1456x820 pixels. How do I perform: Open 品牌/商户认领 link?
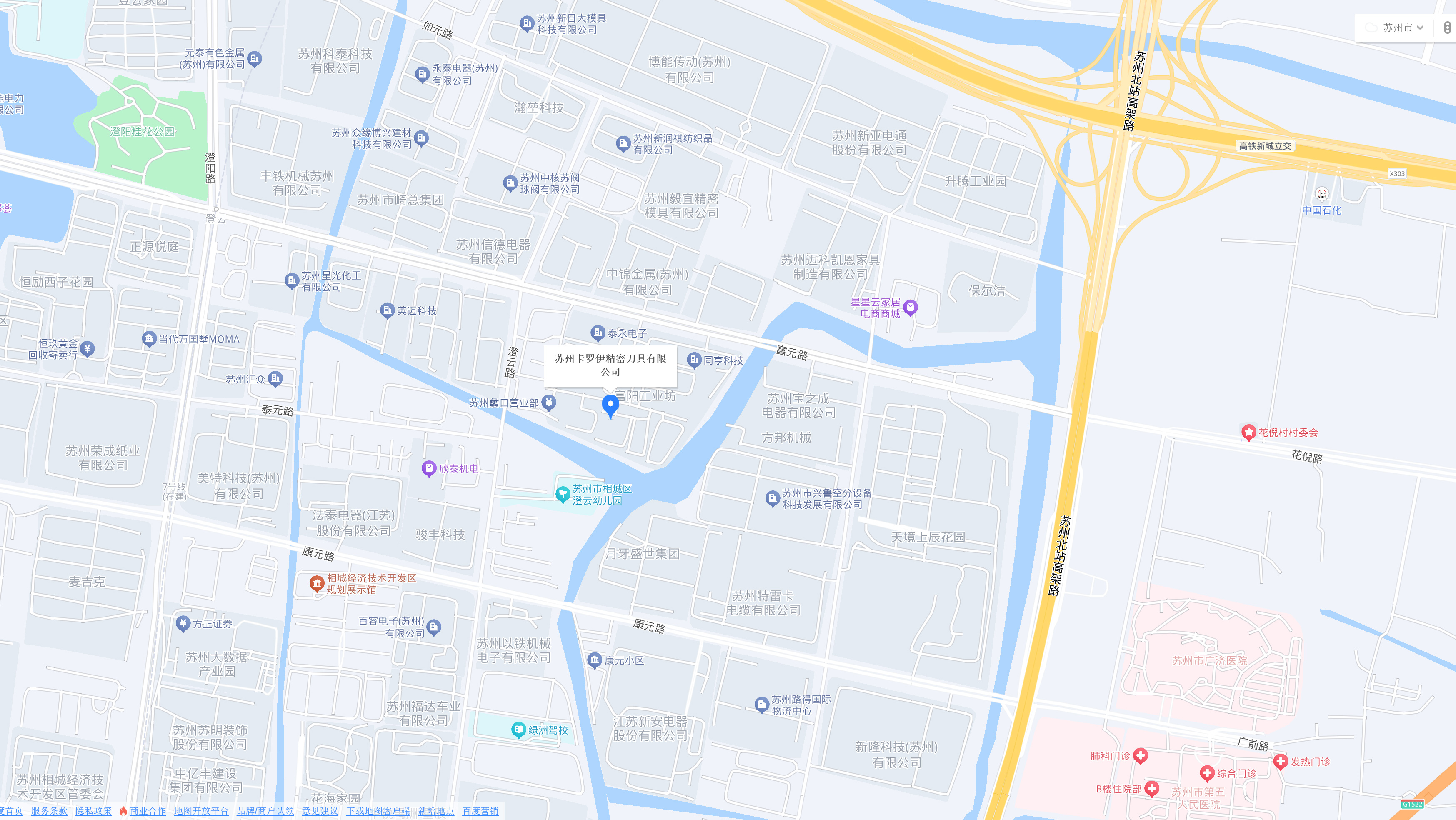pyautogui.click(x=265, y=811)
